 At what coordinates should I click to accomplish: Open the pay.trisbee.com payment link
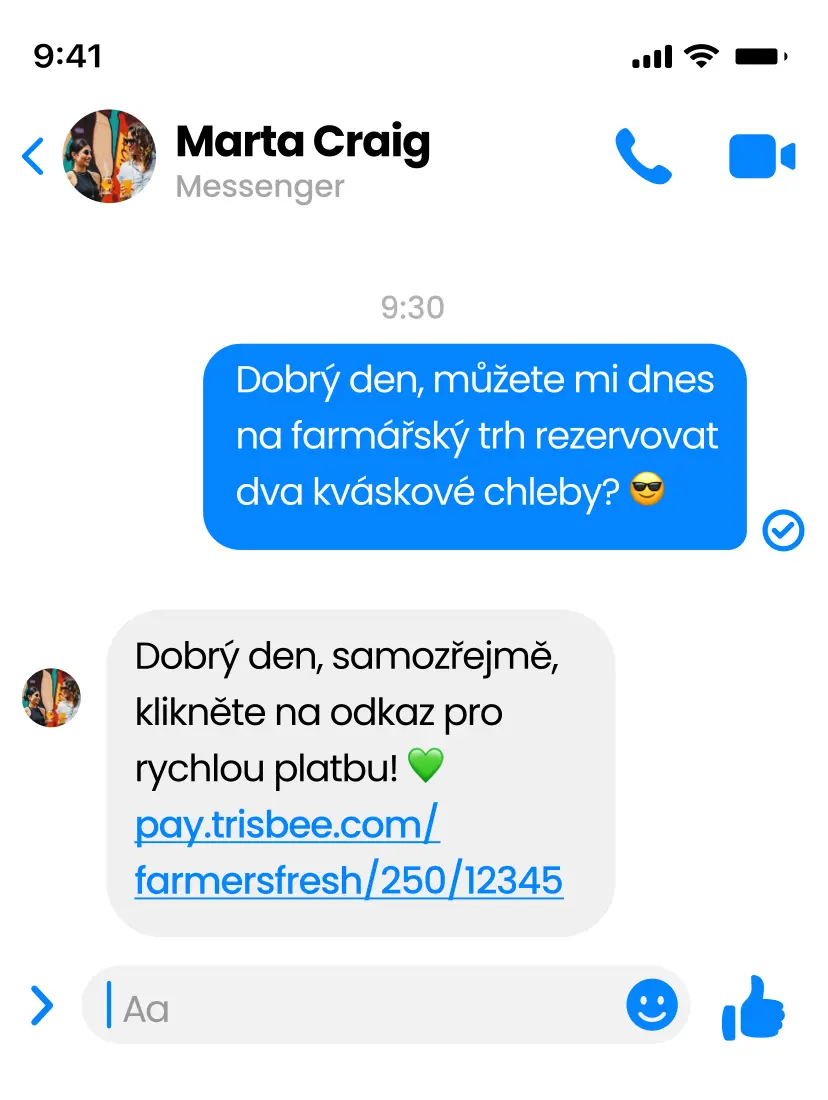click(348, 854)
